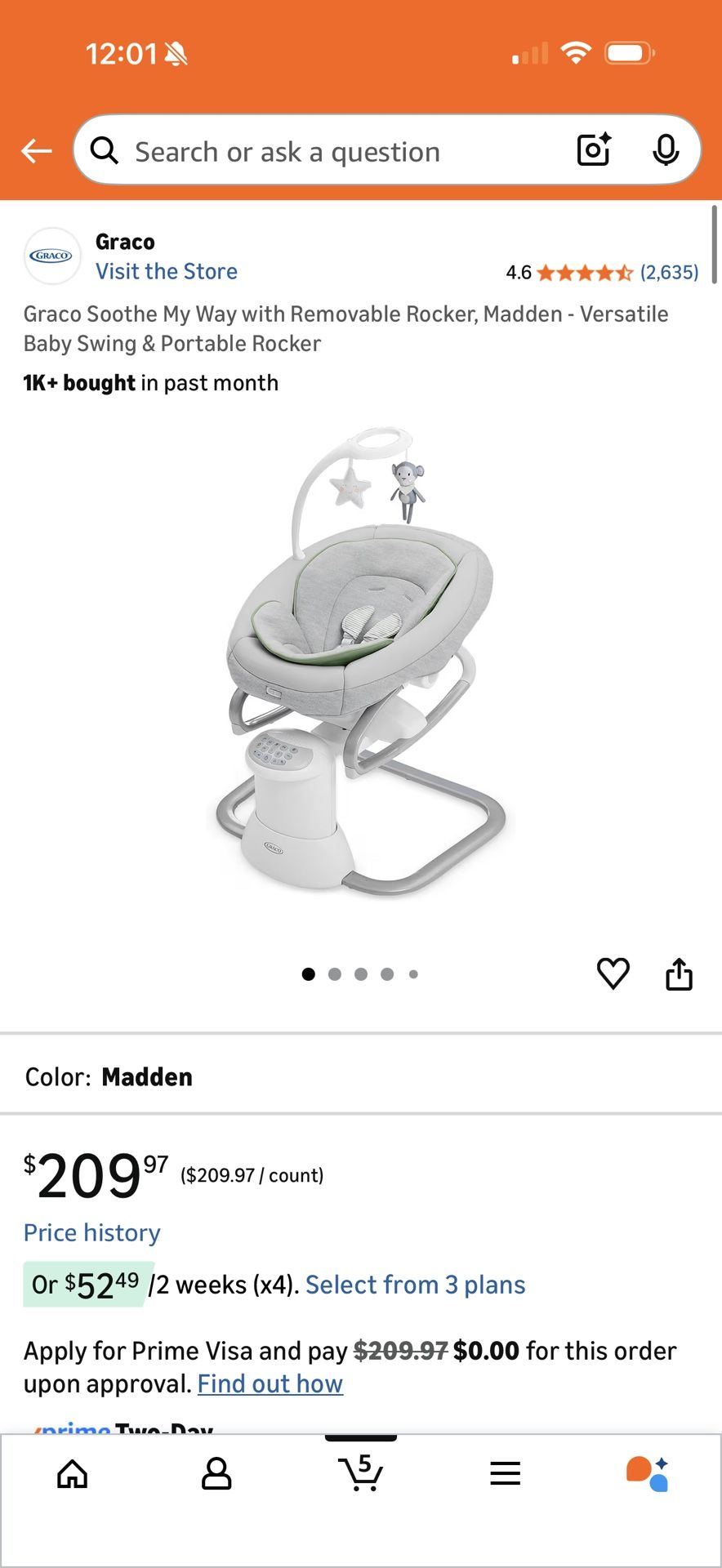Open your profile from the person icon
Viewport: 722px width, 1568px height.
pyautogui.click(x=216, y=1473)
